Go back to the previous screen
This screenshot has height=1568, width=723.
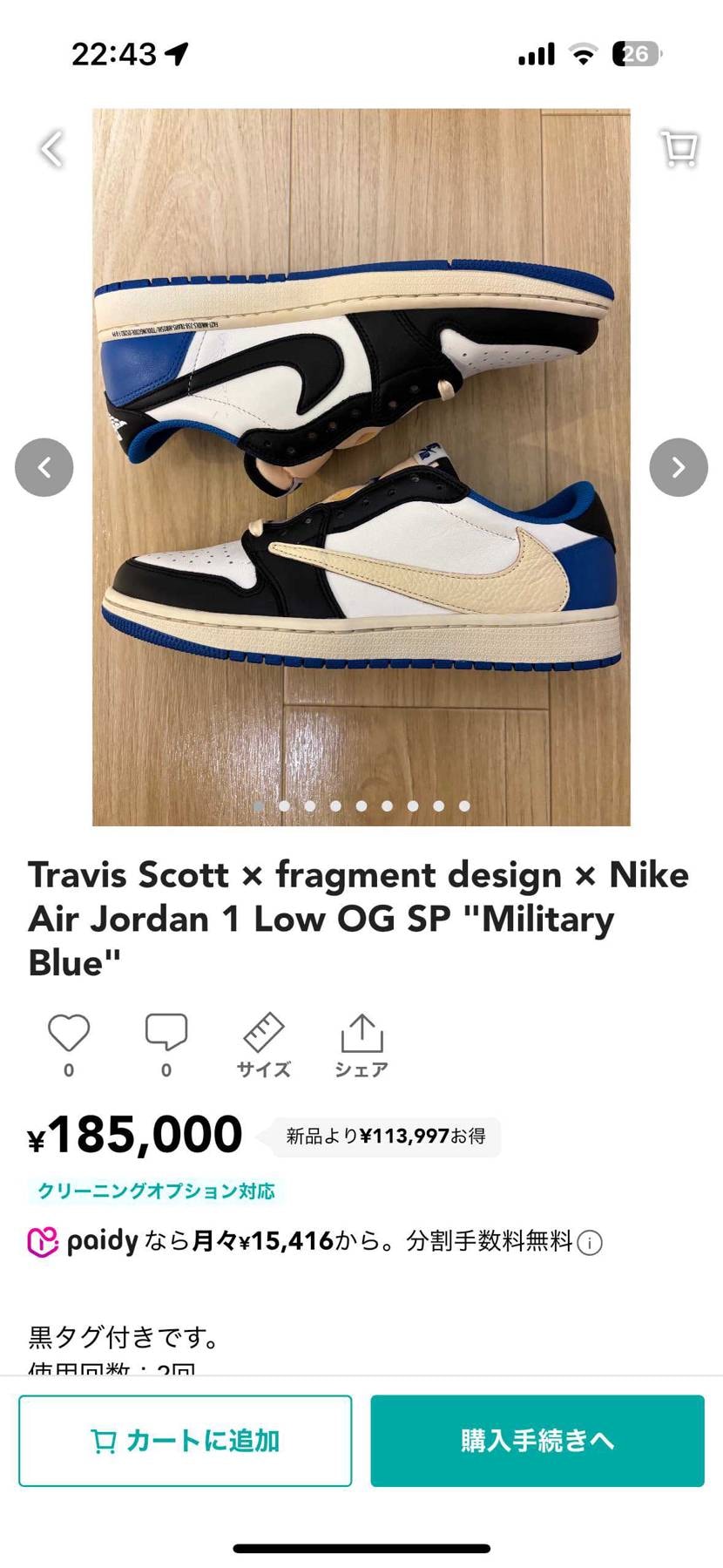point(52,149)
